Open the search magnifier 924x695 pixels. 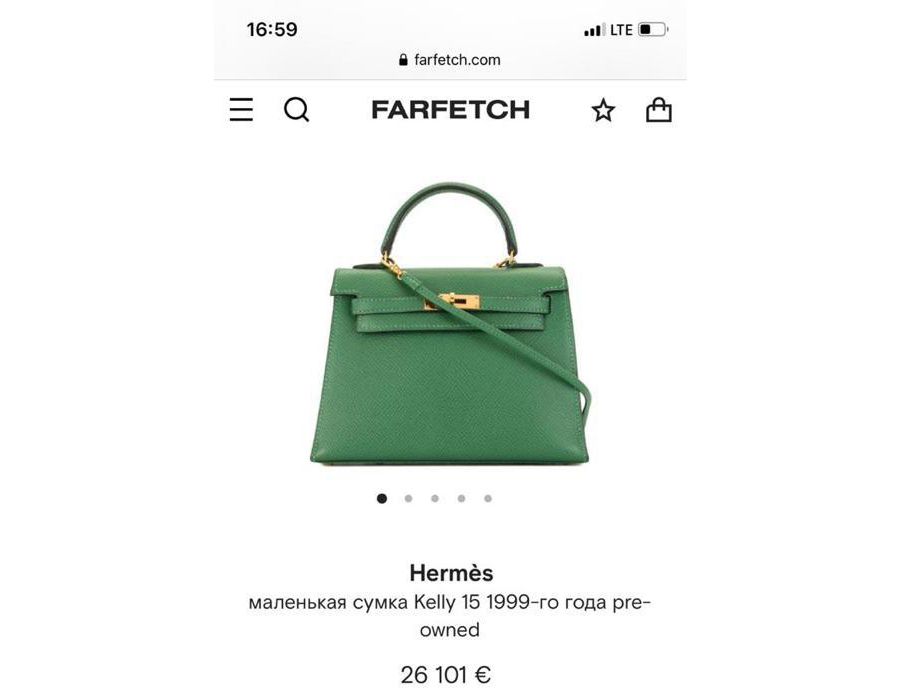point(296,110)
